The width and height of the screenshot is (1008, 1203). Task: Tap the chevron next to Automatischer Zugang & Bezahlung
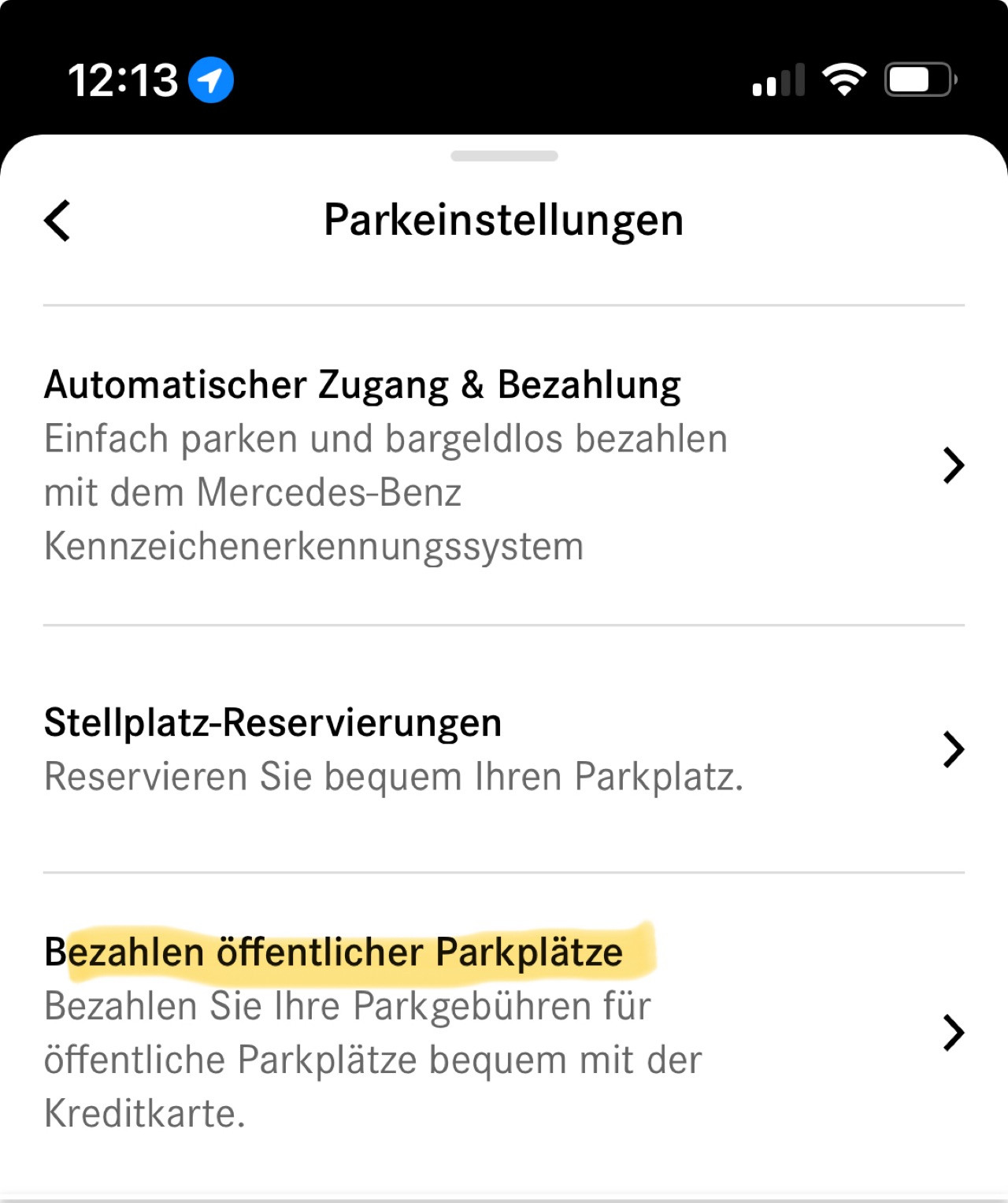tap(951, 466)
